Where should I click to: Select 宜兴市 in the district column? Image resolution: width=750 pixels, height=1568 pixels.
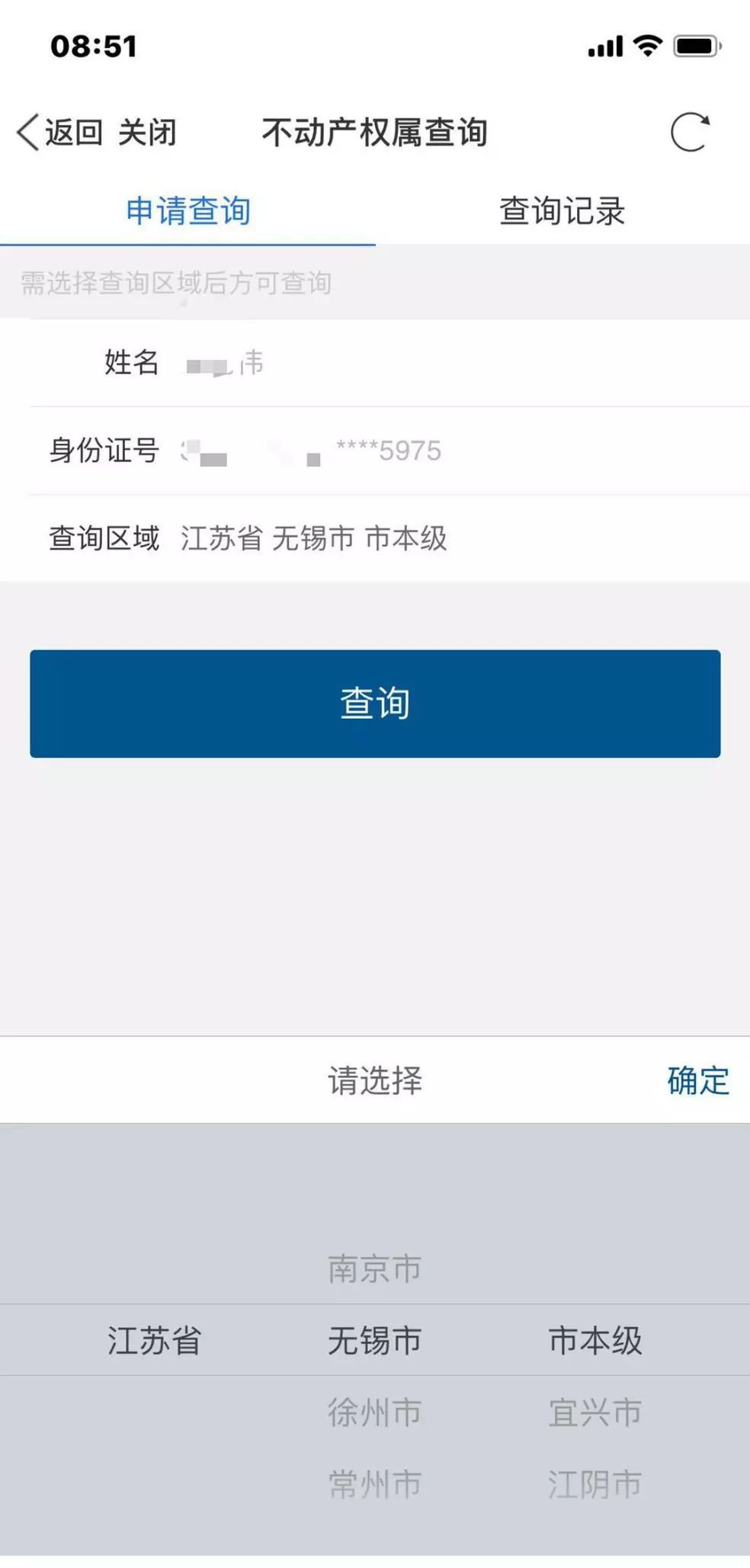(595, 1412)
